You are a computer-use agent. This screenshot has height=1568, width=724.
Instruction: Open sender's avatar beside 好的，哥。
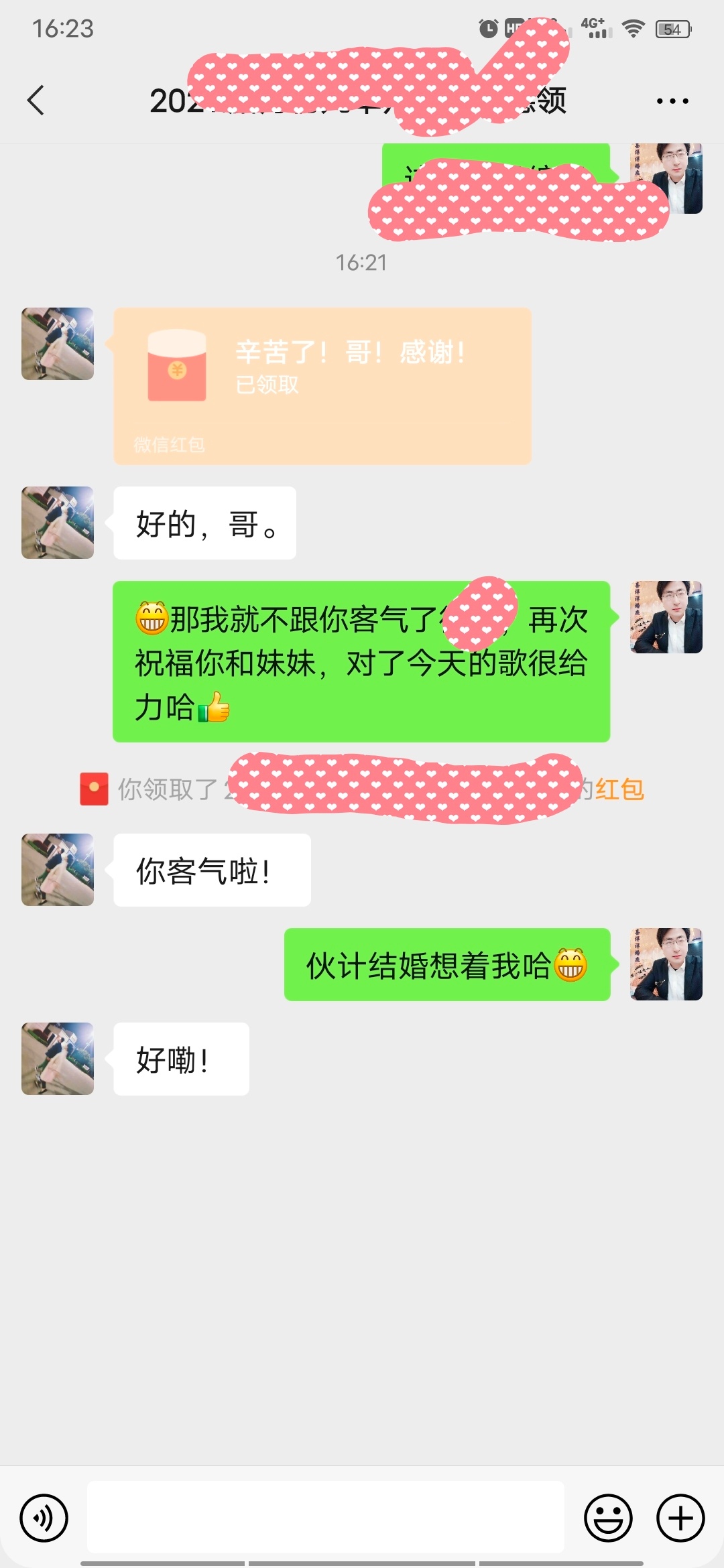(58, 523)
